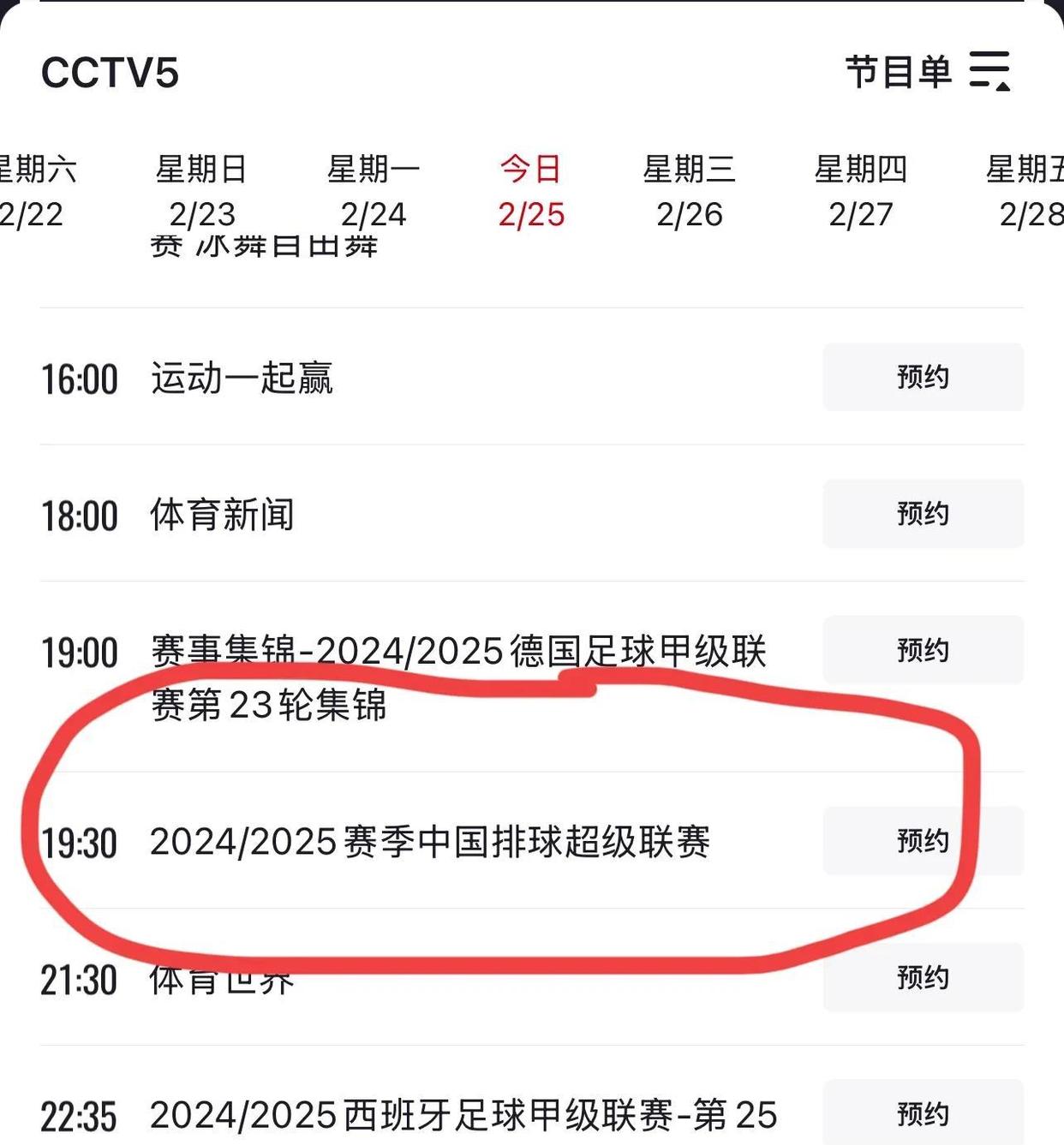Open the 星期四 2/27 schedule
This screenshot has width=1064, height=1145.
[859, 190]
